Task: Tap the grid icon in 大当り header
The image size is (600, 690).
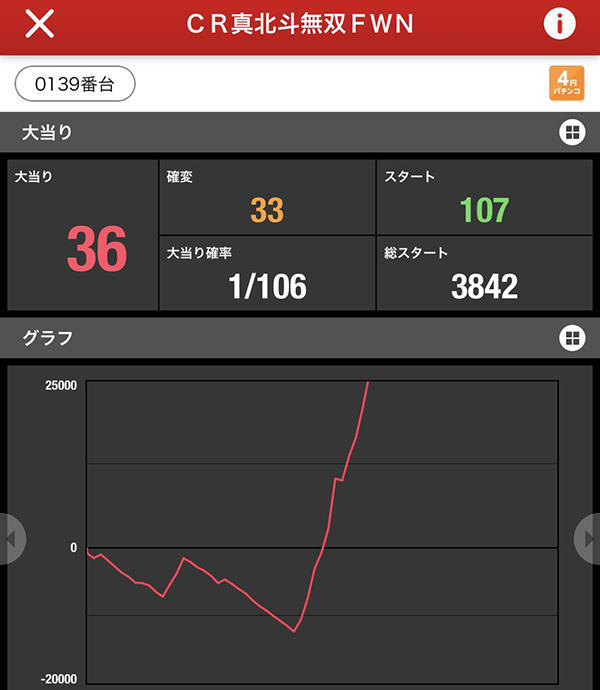Action: coord(572,133)
